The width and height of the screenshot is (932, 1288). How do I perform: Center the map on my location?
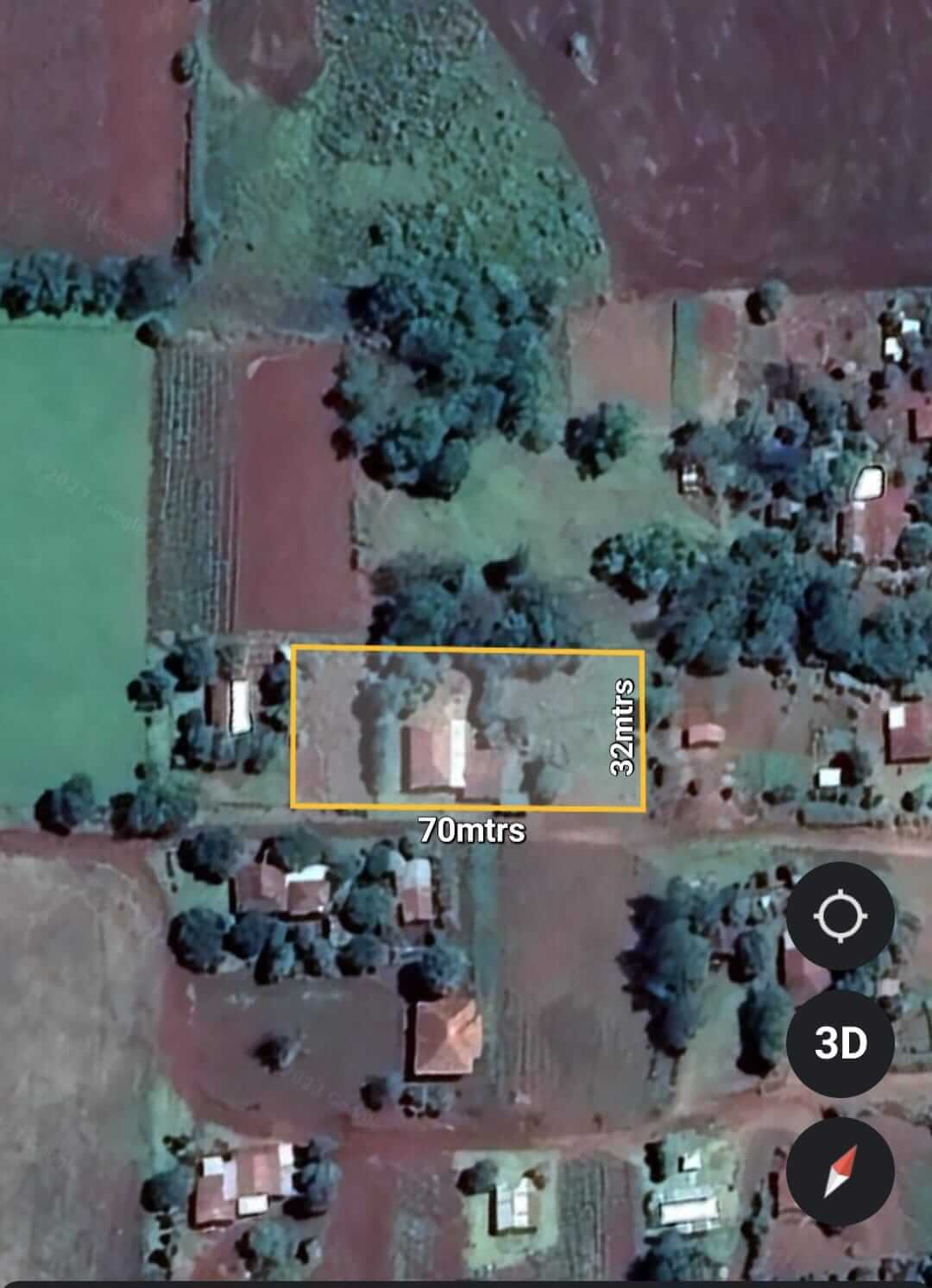840,915
